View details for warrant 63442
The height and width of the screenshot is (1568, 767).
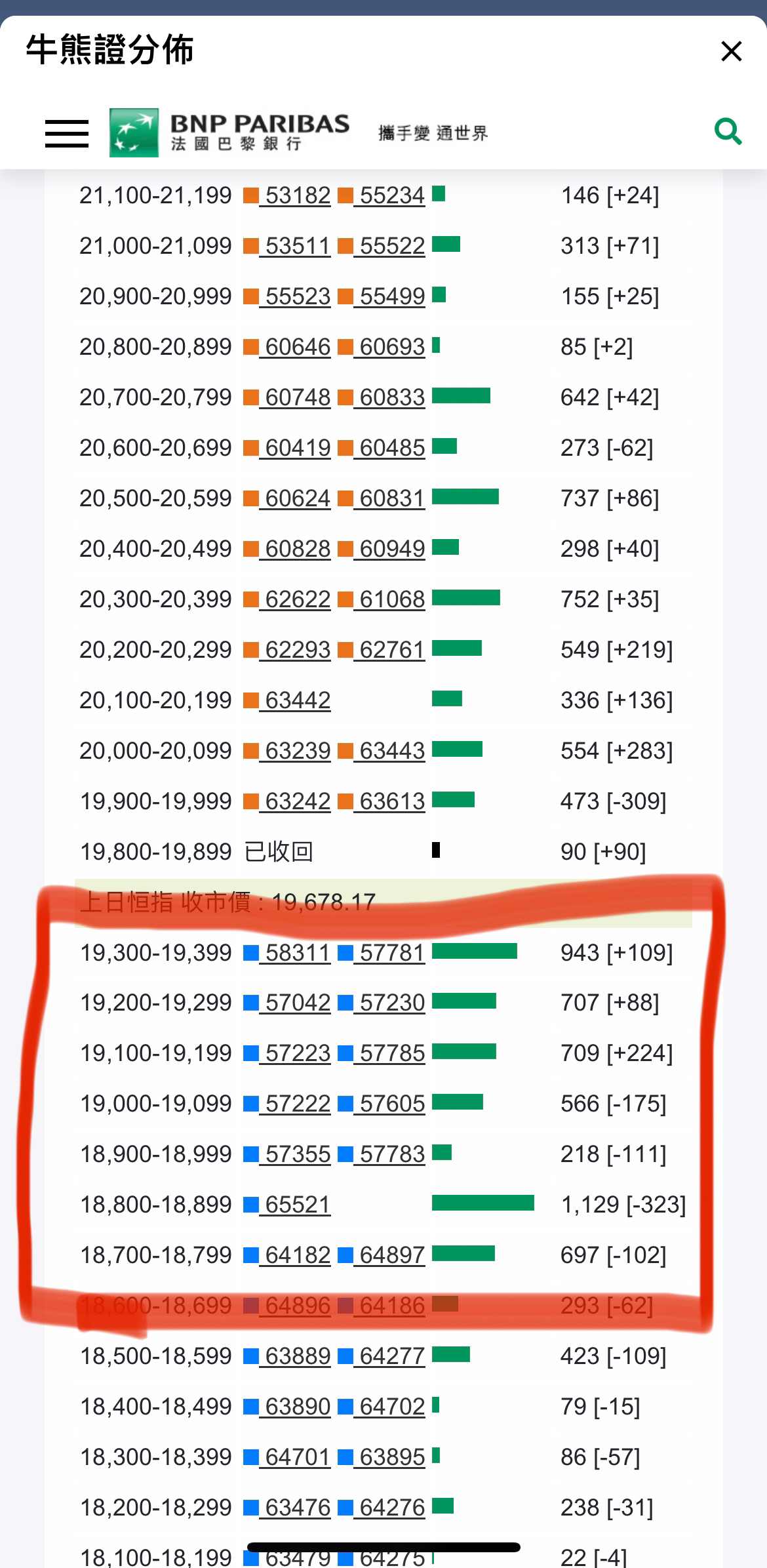(x=298, y=700)
